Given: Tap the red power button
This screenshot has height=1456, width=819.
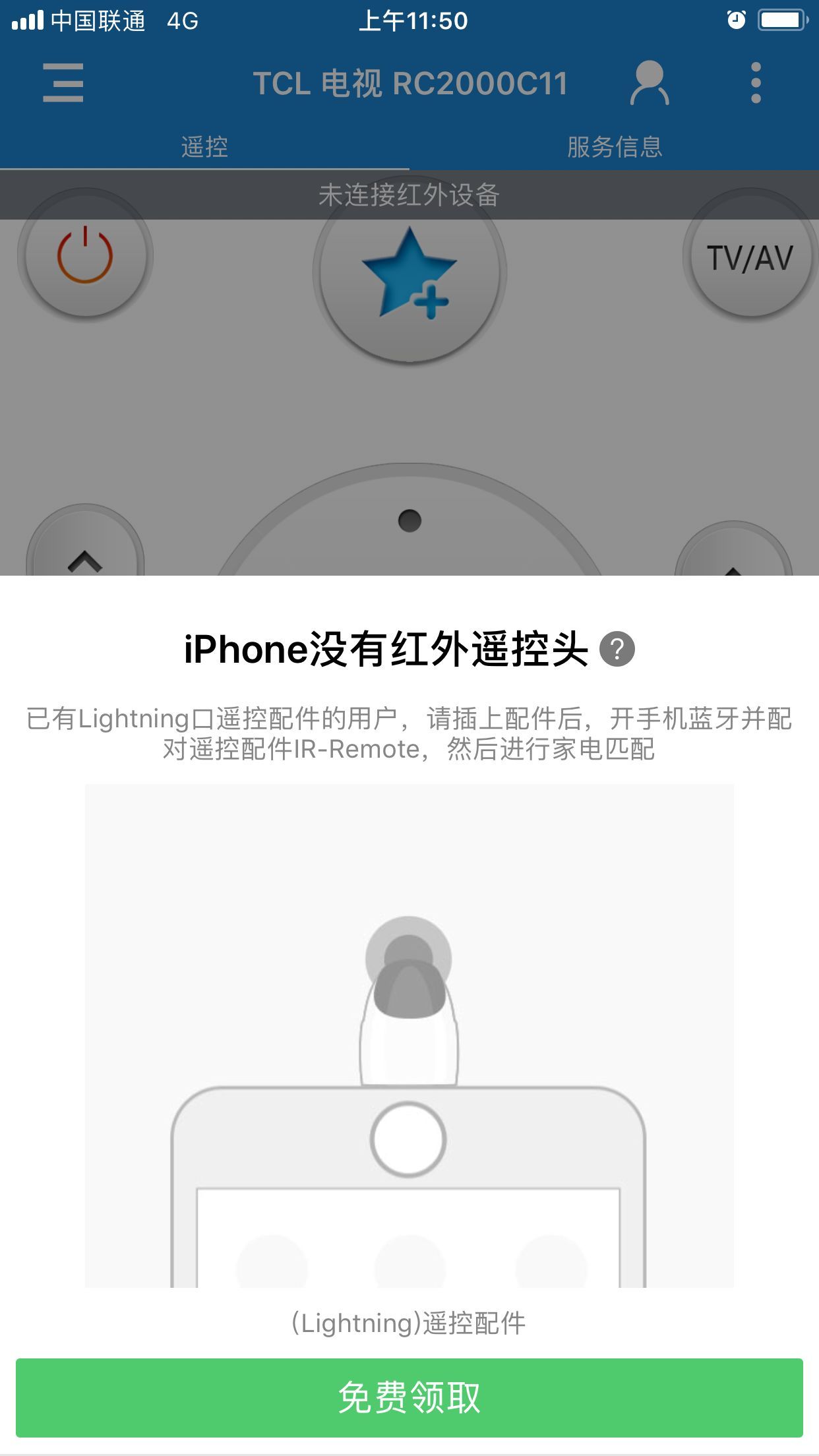Looking at the screenshot, I should (x=85, y=256).
